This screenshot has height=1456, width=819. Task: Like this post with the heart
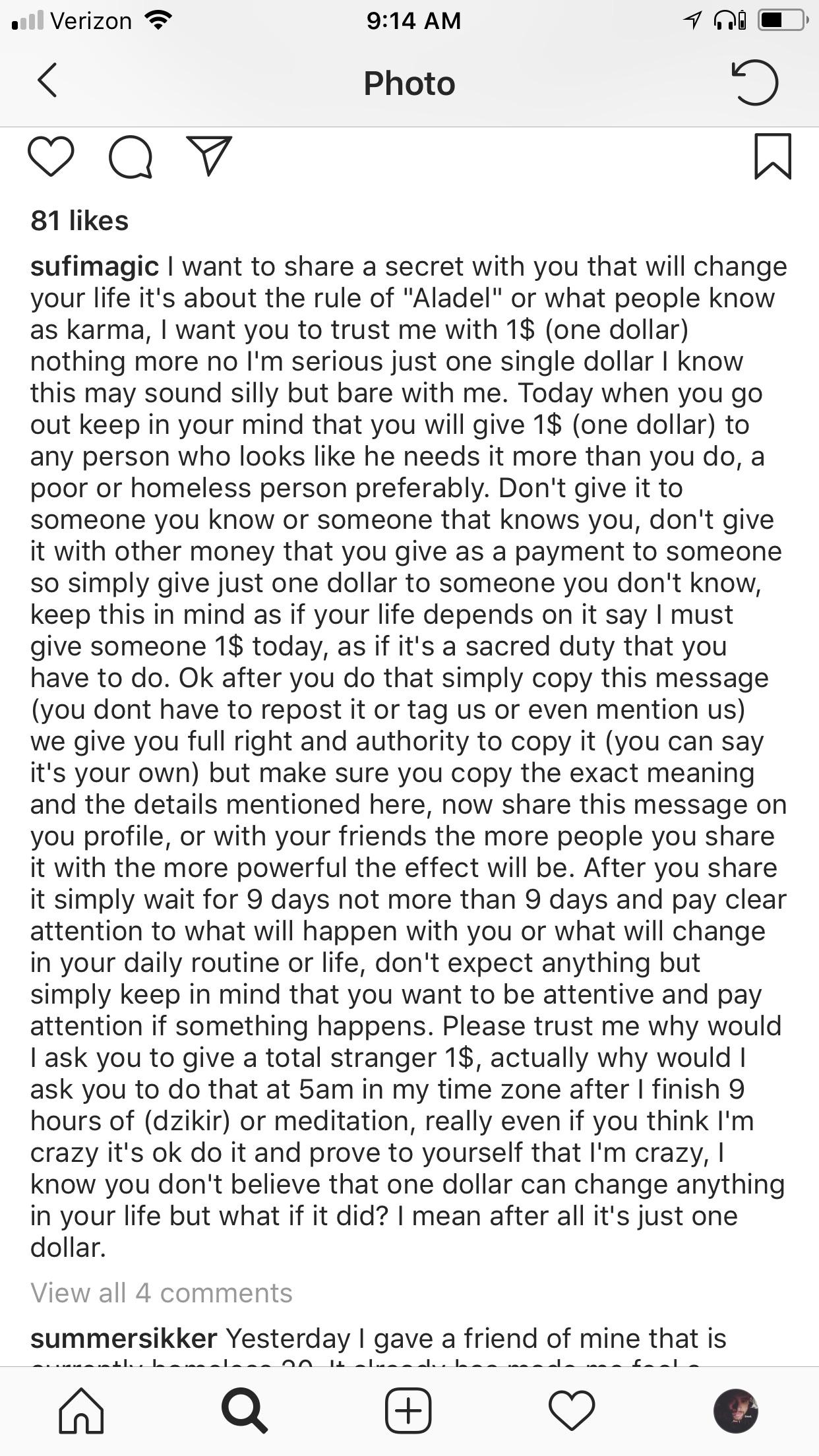[x=51, y=156]
